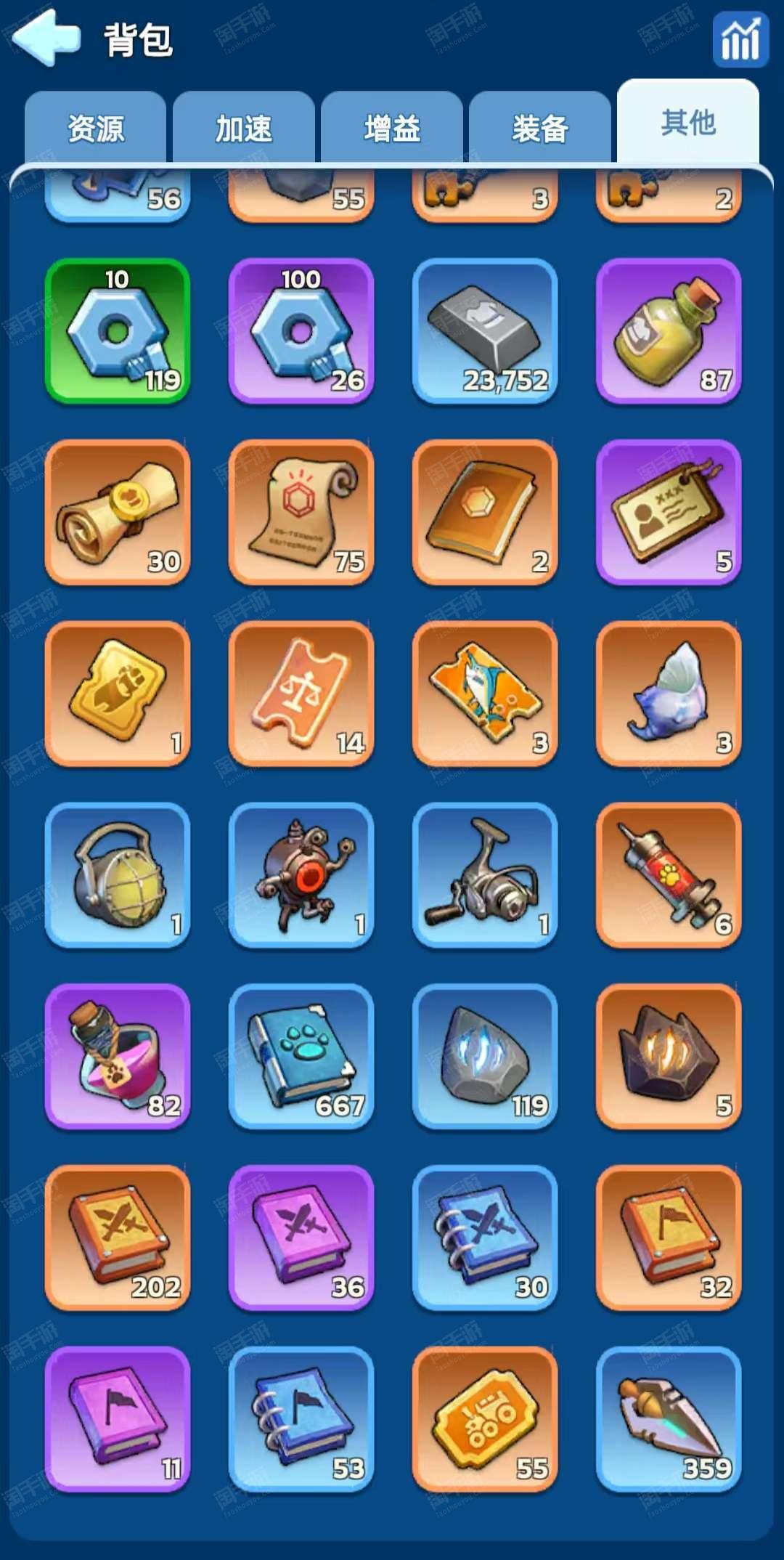Screen dimensions: 784x1560
Task: Open the ID card tag item with 5
Action: click(x=669, y=512)
